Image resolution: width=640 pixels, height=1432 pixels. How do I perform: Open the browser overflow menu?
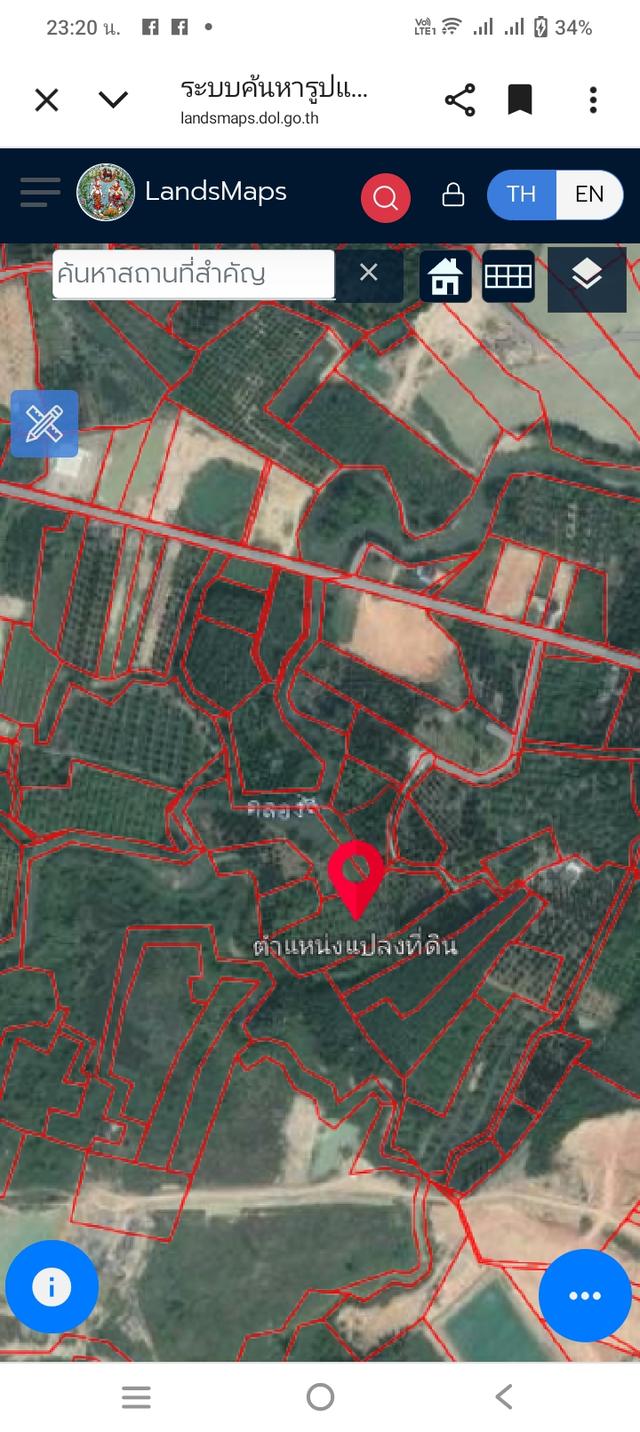pos(593,100)
